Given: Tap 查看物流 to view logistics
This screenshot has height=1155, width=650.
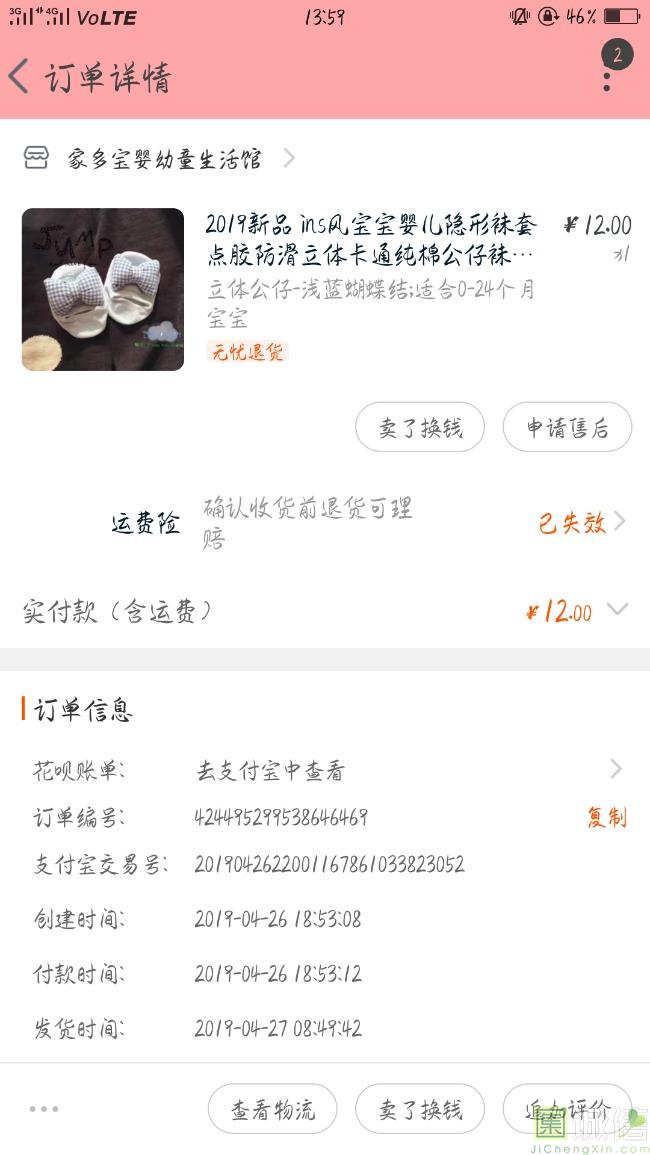Looking at the screenshot, I should pos(273,1109).
